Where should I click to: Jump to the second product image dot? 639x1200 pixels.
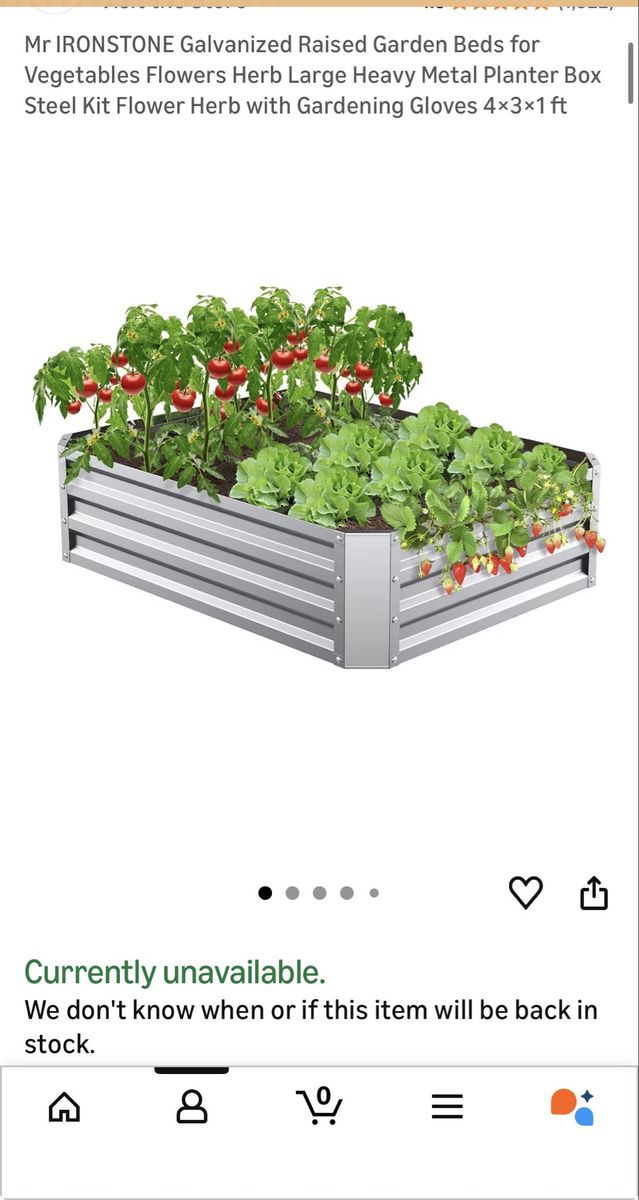[x=292, y=893]
